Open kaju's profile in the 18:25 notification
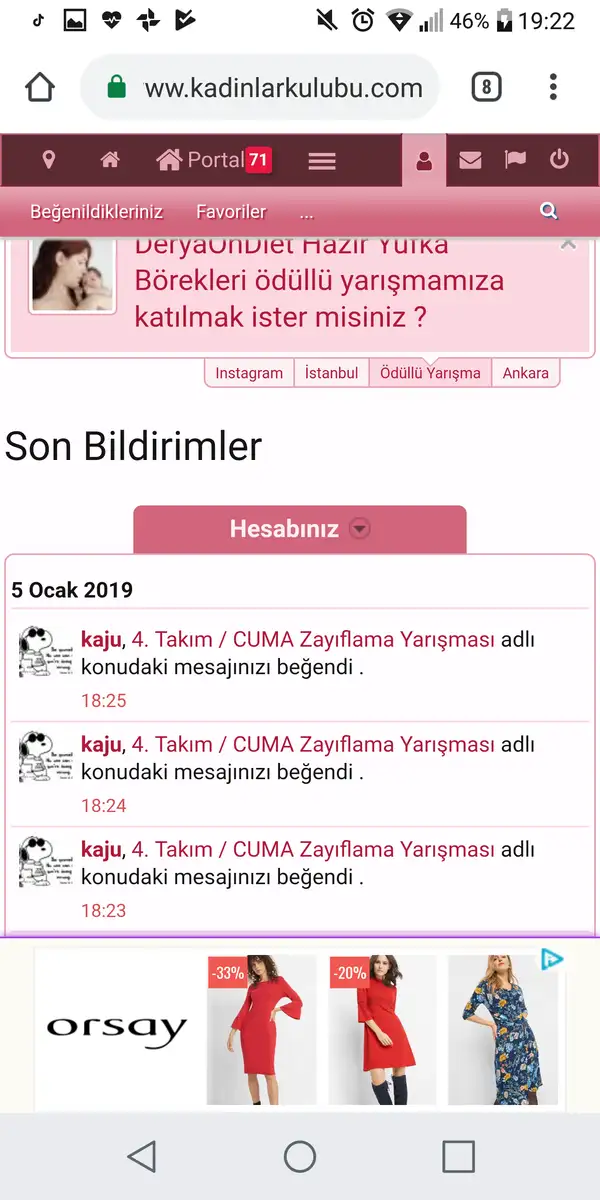The height and width of the screenshot is (1200, 600). click(x=101, y=639)
